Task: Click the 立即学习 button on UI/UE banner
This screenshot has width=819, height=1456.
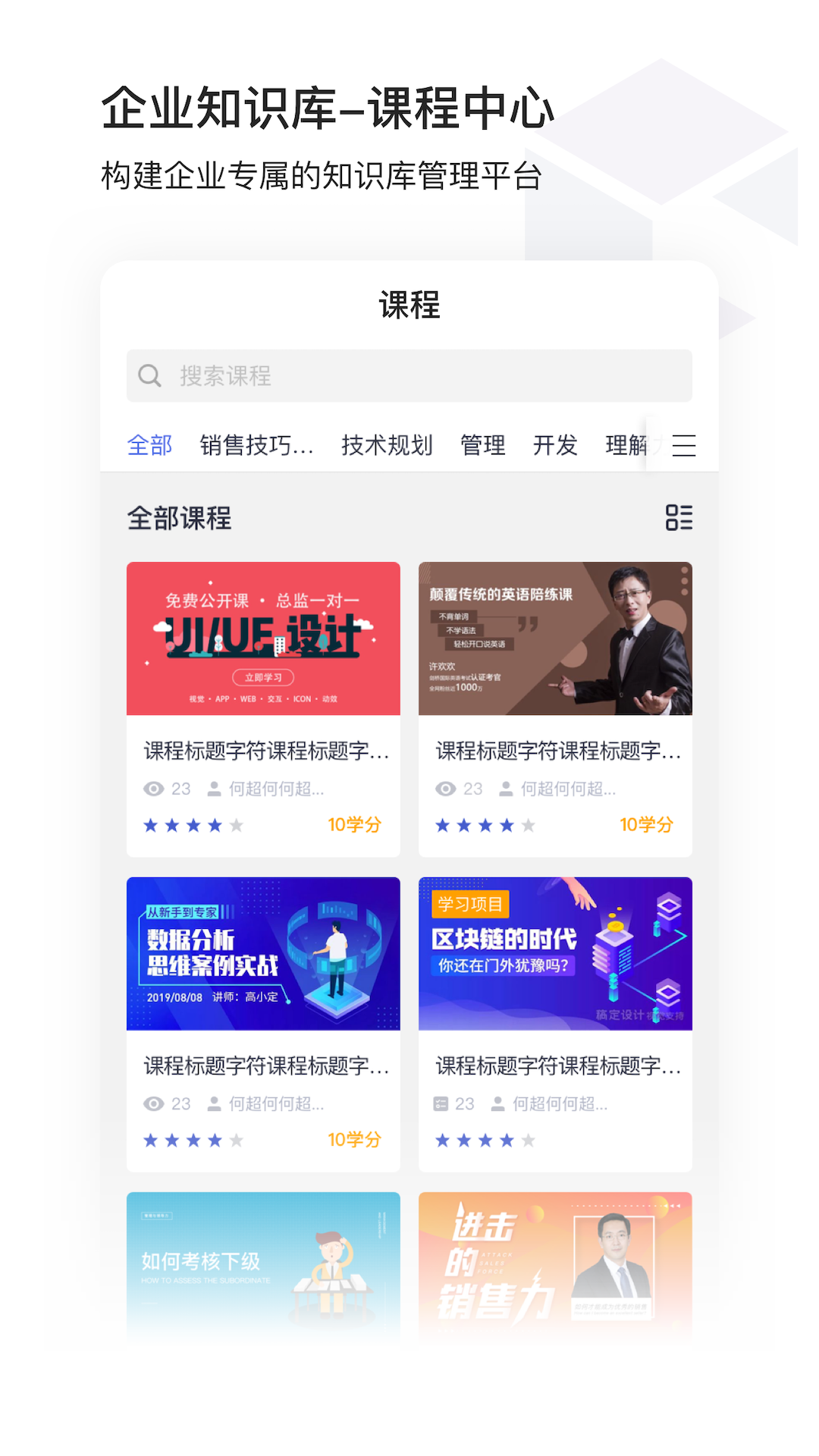Action: pyautogui.click(x=263, y=679)
